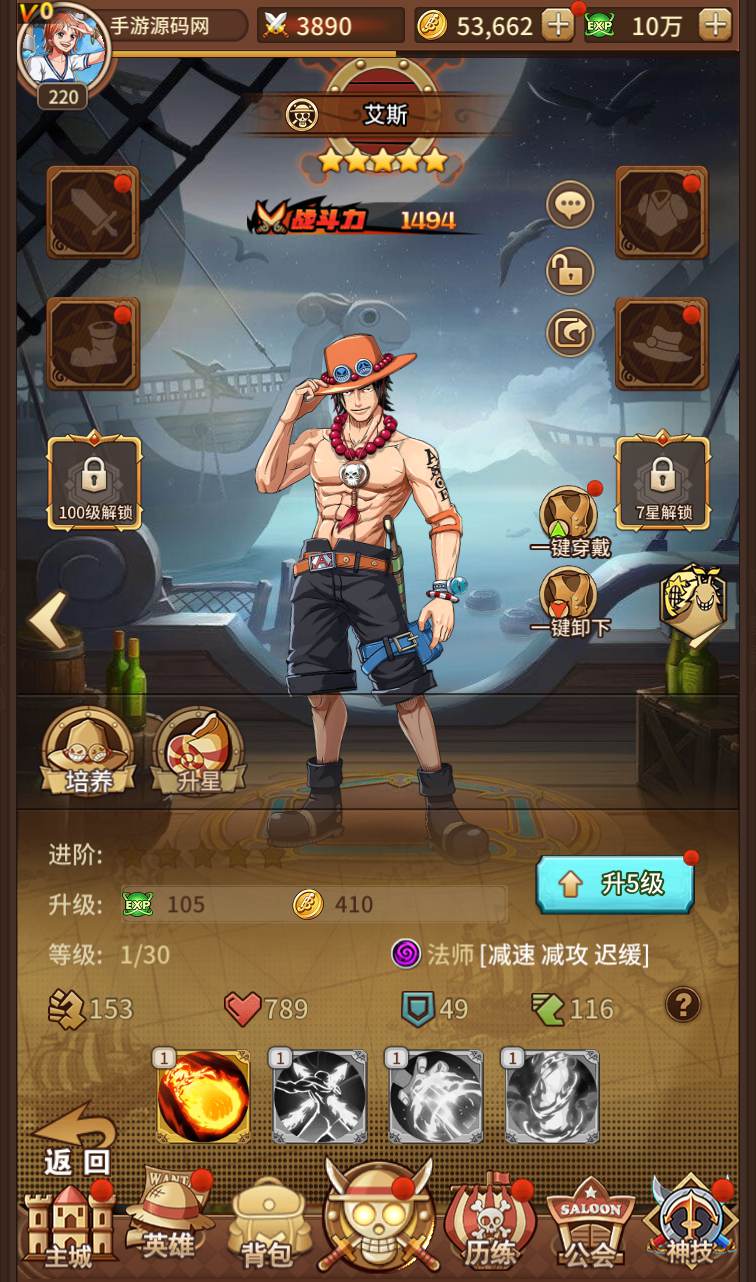756x1282 pixels.
Task: Open the chat bubble icon
Action: tap(570, 206)
